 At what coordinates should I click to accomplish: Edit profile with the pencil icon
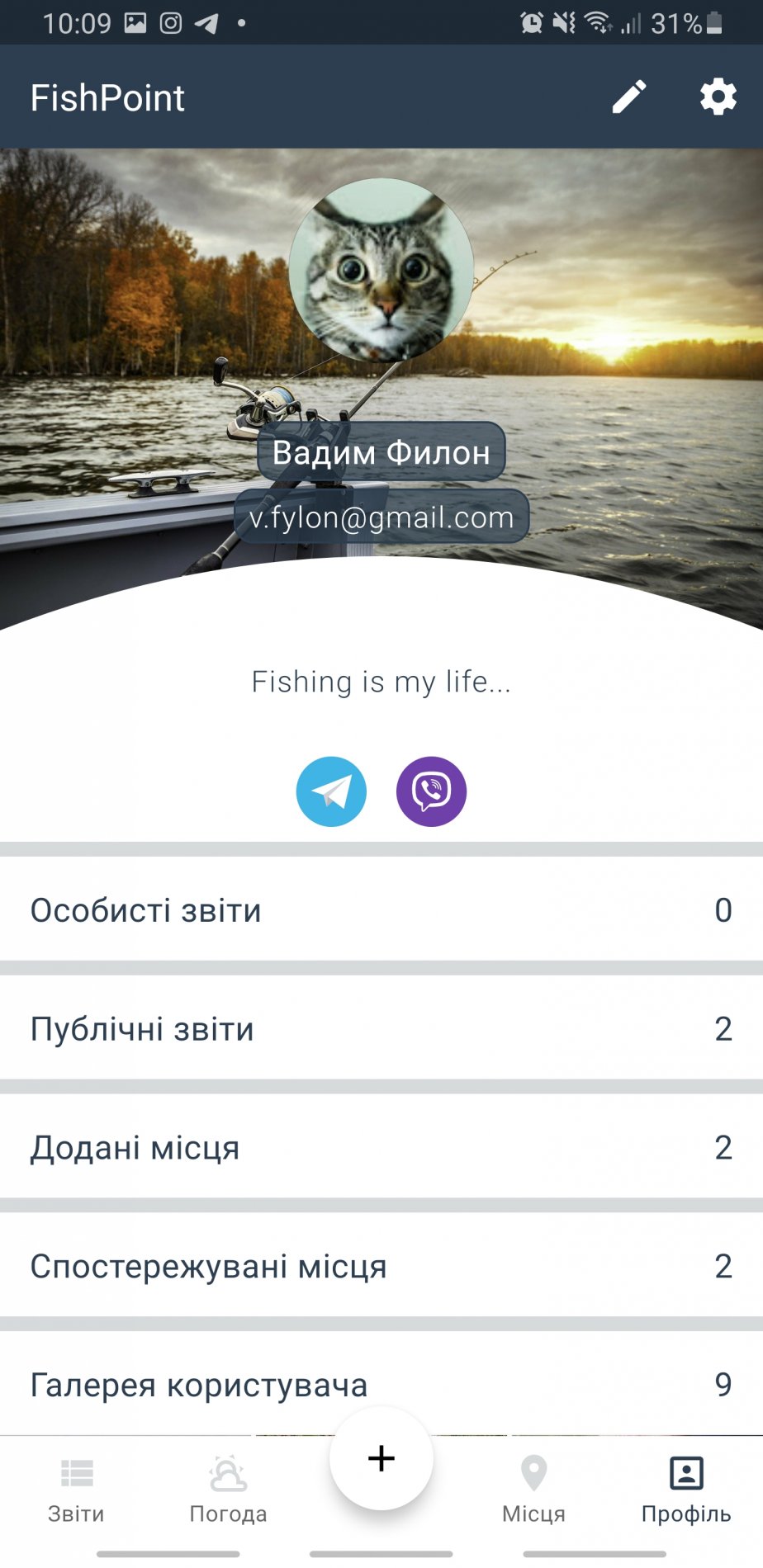tap(629, 97)
